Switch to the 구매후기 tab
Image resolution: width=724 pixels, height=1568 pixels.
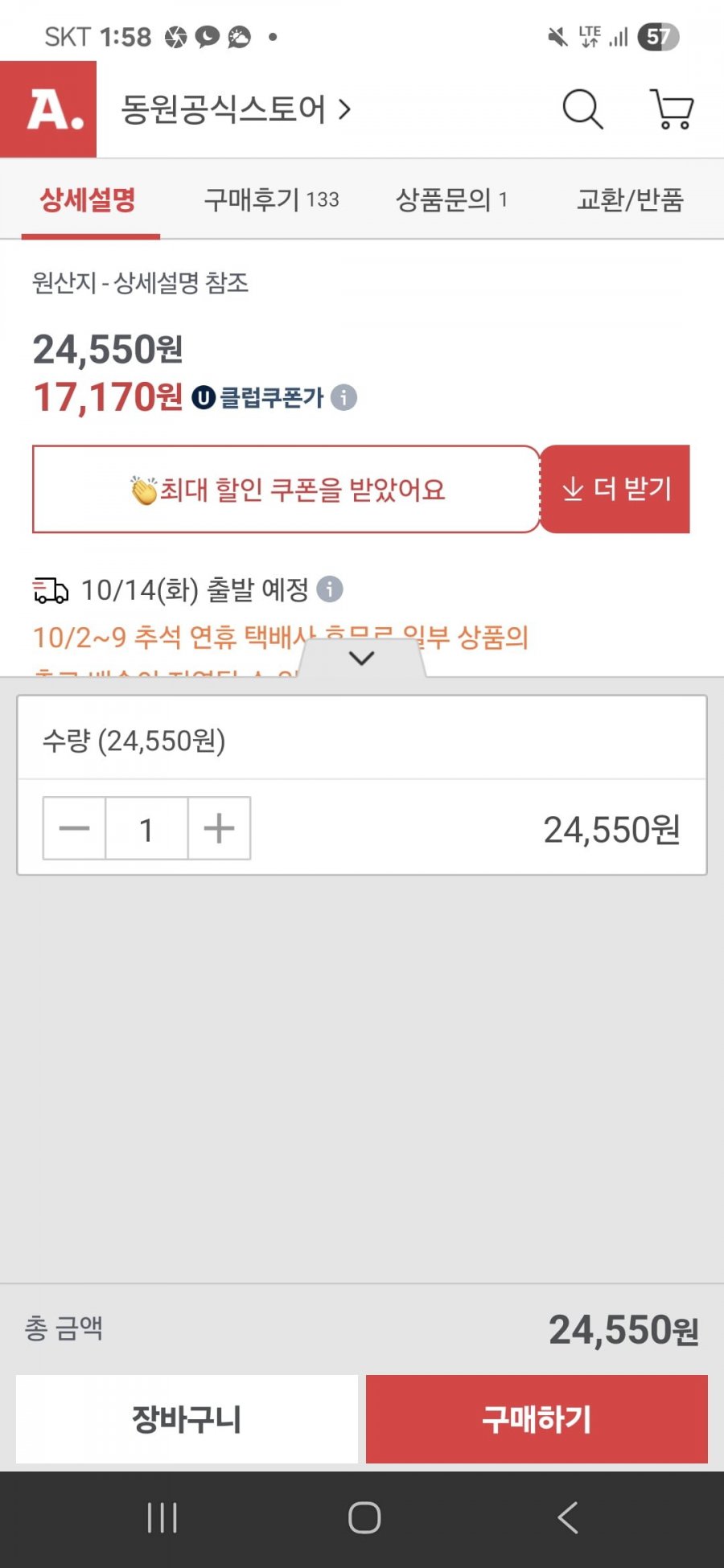271,199
